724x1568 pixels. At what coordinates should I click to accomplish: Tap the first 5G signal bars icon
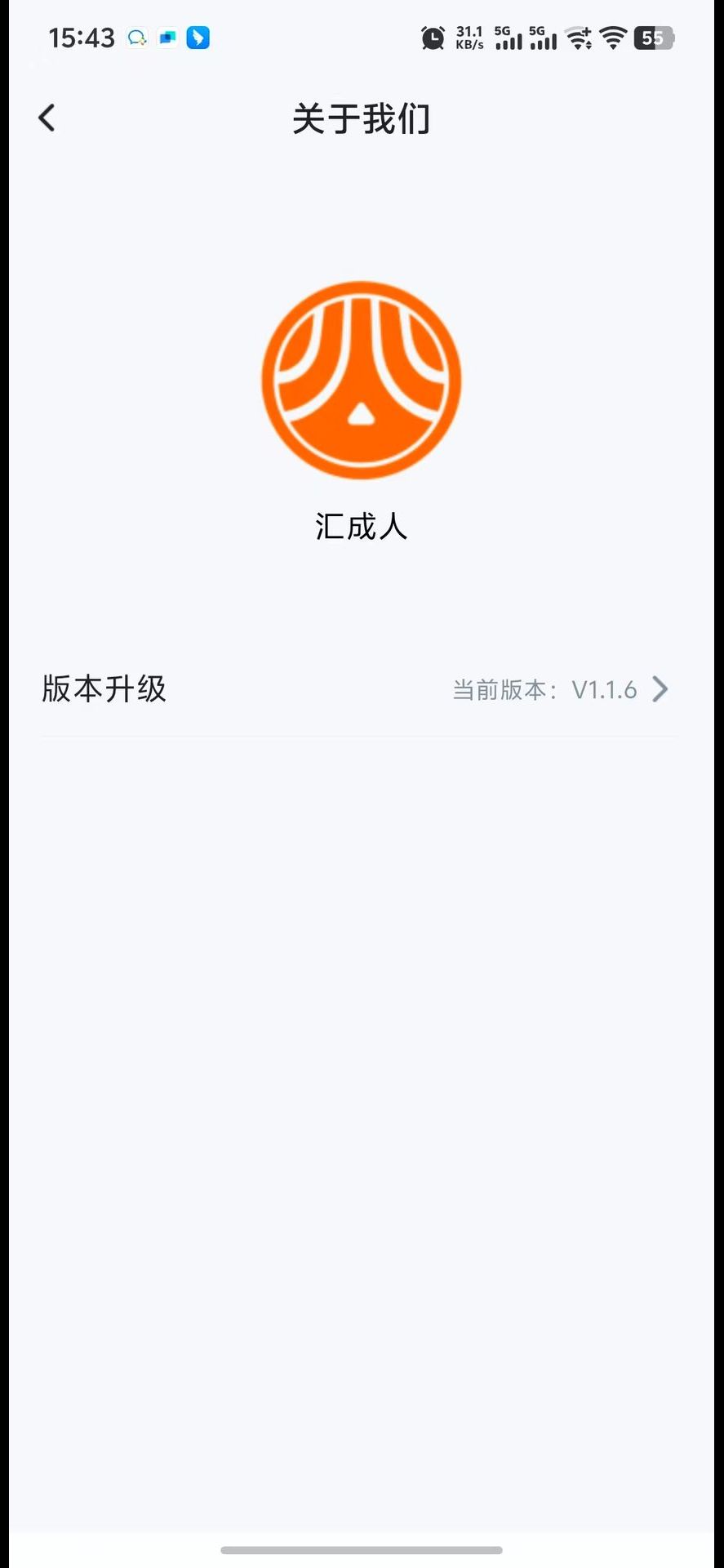coord(508,38)
